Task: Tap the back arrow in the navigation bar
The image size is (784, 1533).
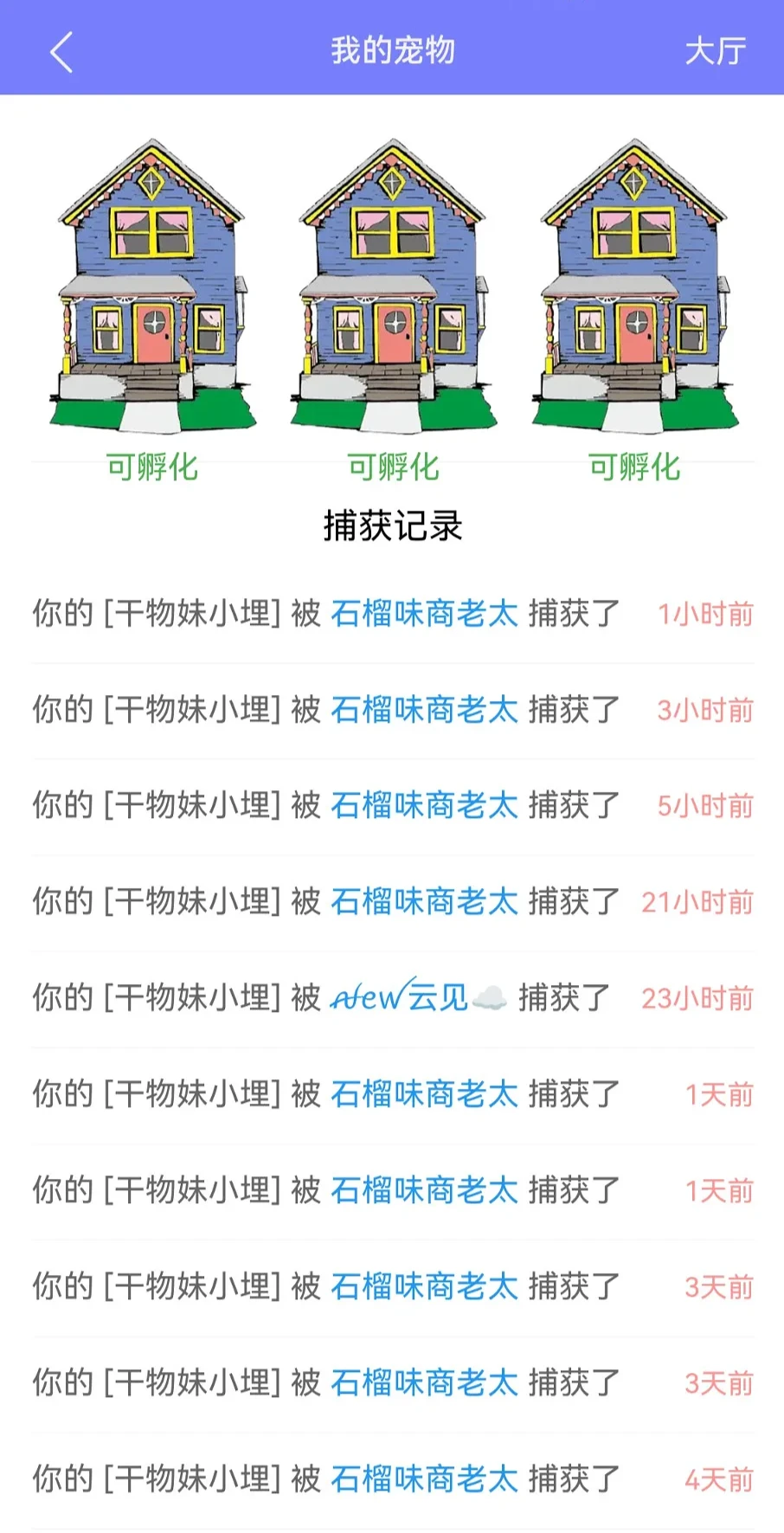Action: 58,51
